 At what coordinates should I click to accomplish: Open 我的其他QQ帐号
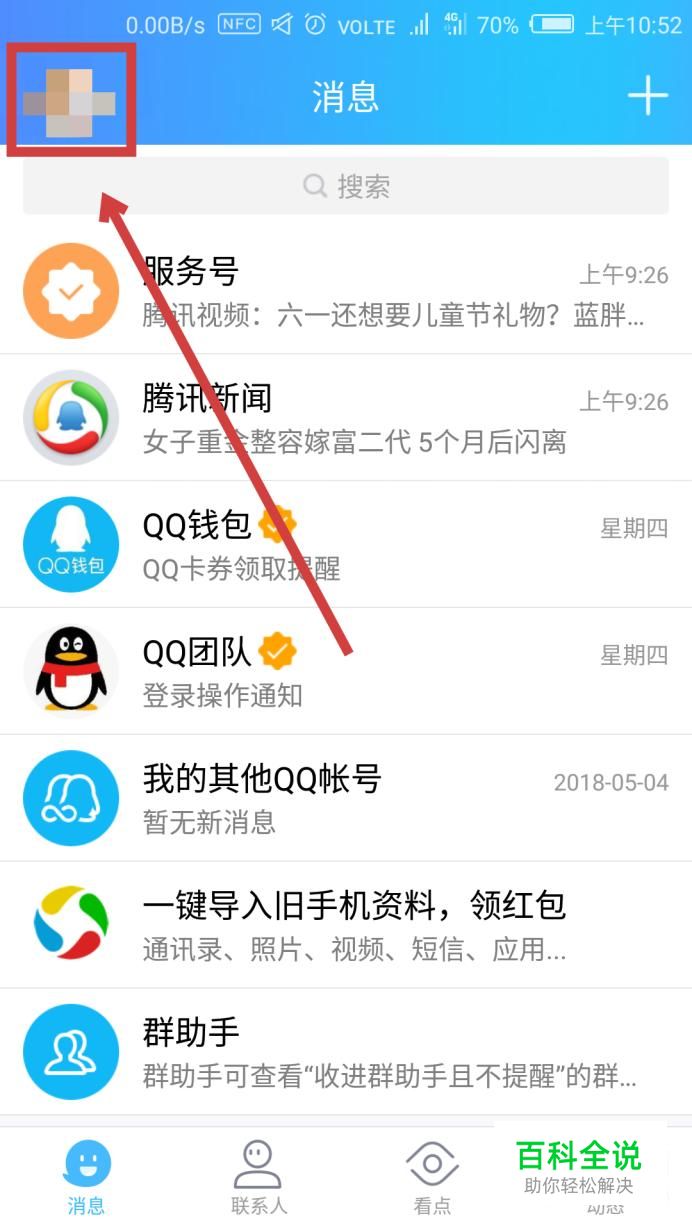click(x=346, y=799)
